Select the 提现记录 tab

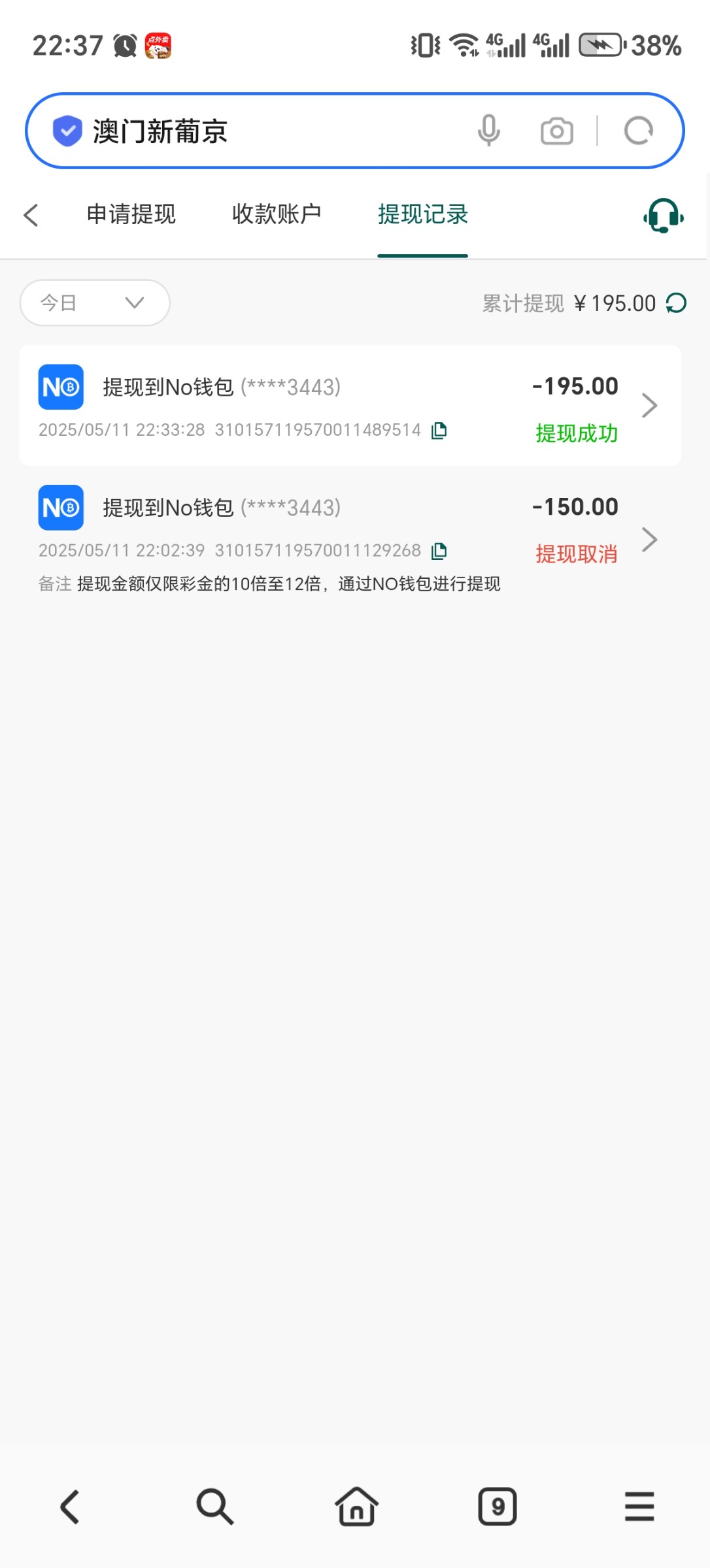[422, 214]
